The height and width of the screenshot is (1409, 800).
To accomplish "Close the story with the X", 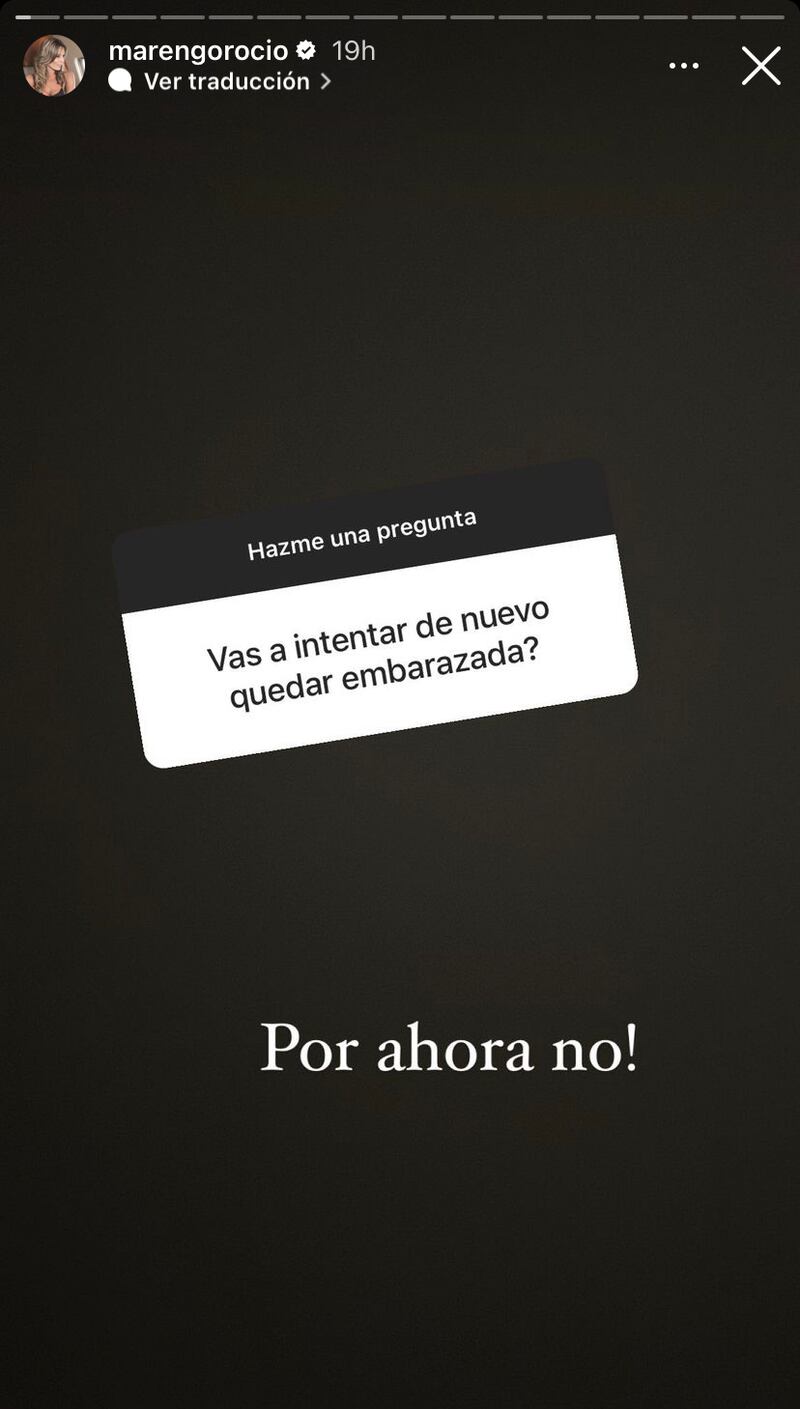I will [761, 66].
